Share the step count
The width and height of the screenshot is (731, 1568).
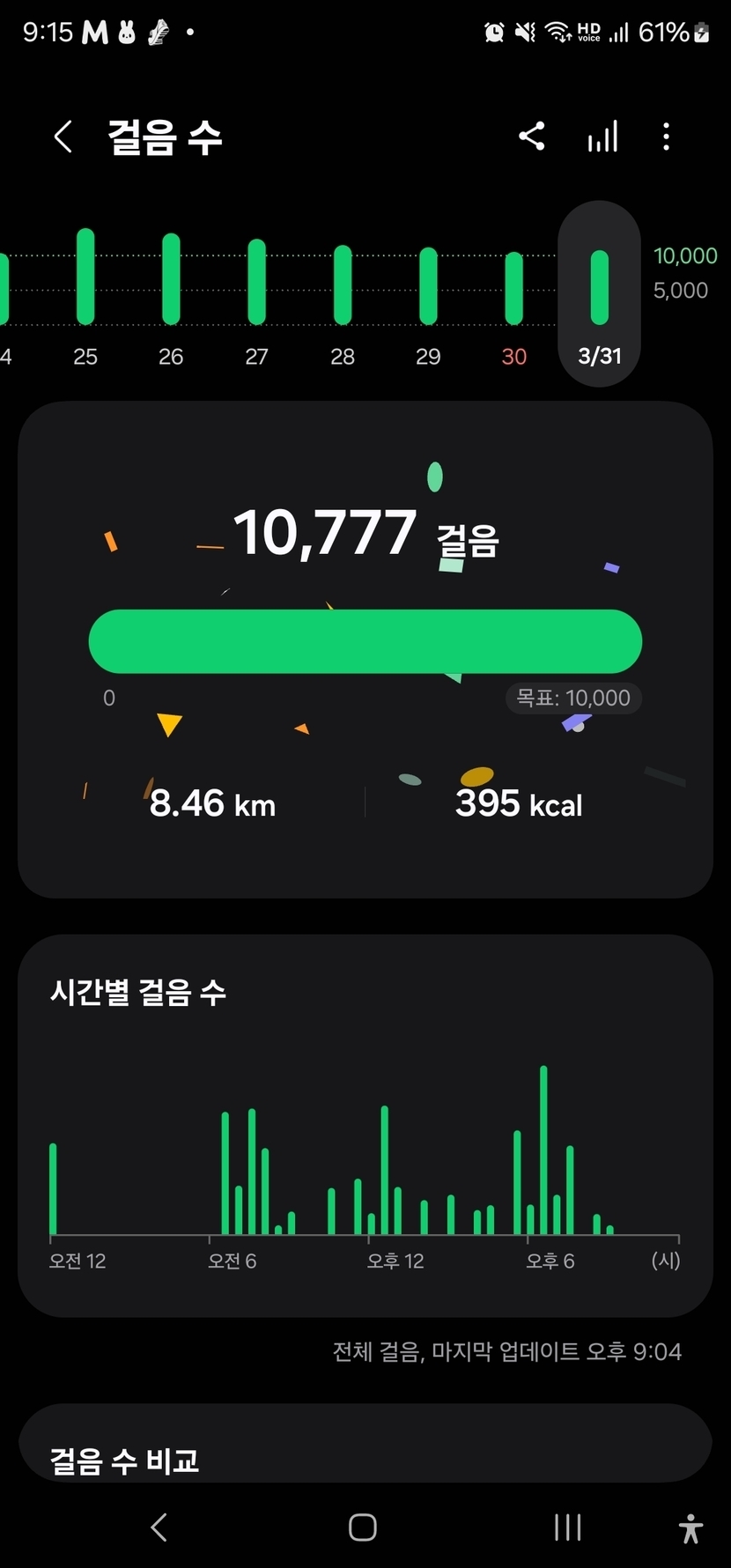click(532, 137)
